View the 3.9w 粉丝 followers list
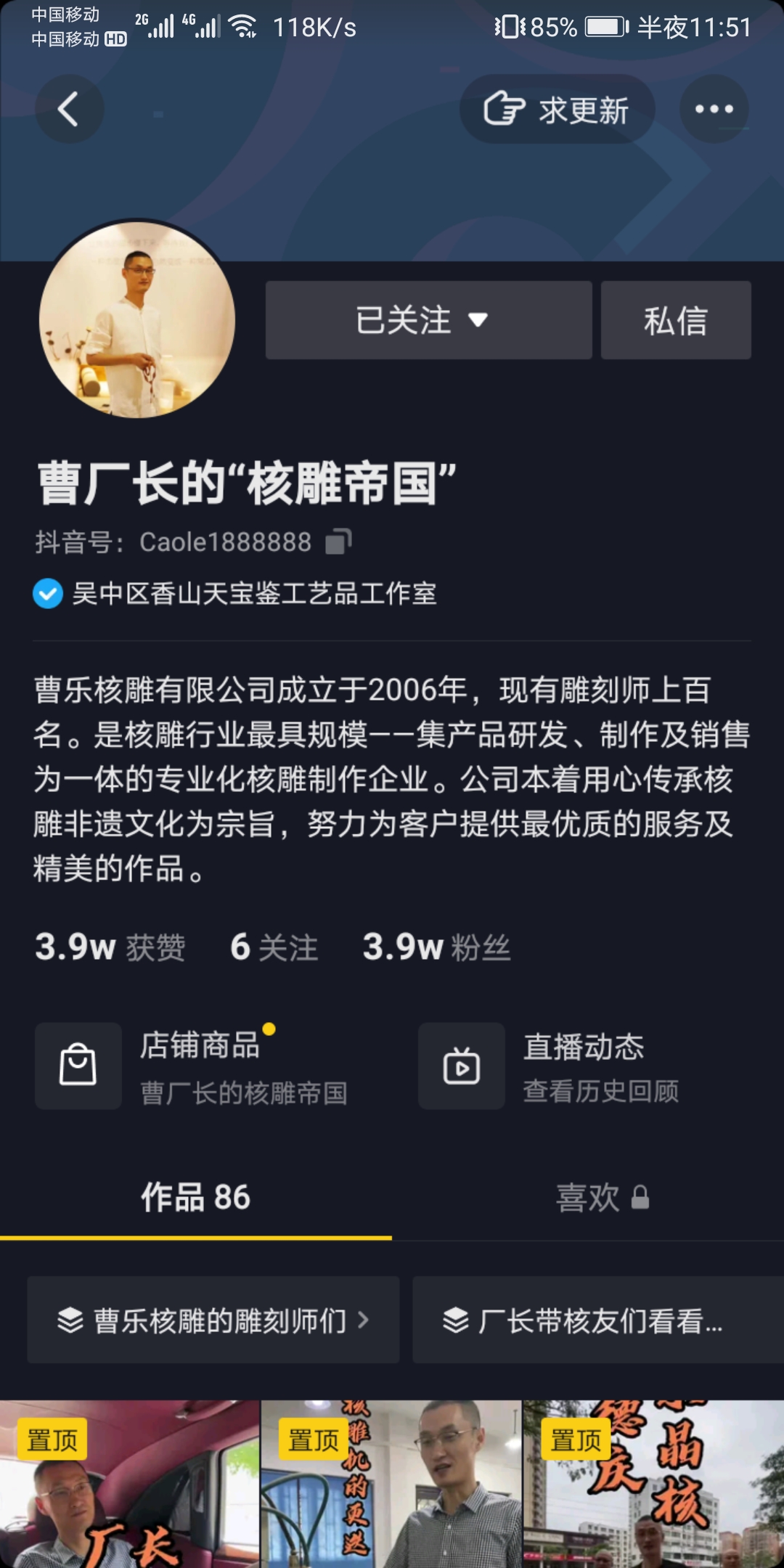 coord(436,947)
